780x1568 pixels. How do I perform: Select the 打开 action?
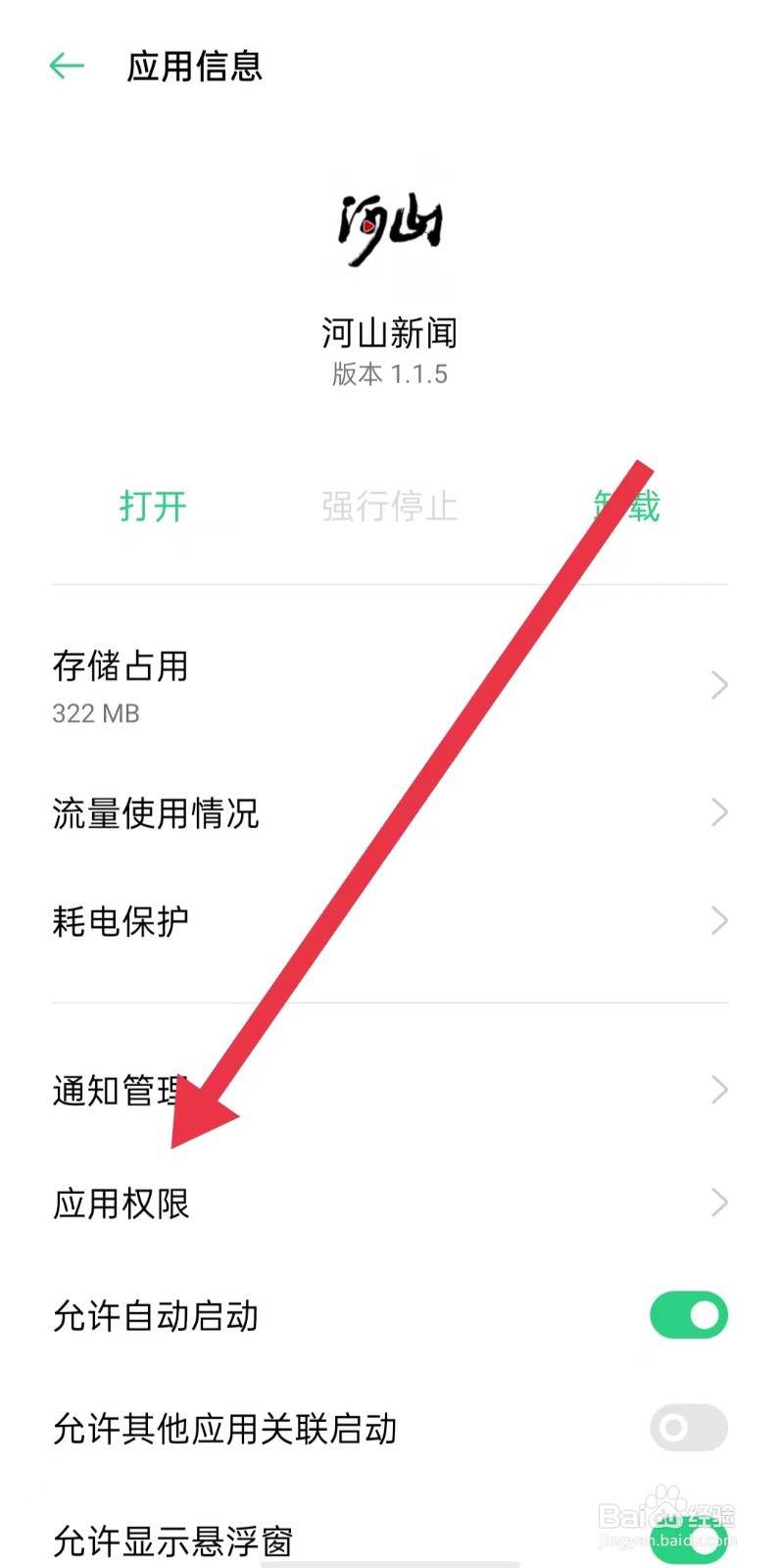tap(153, 507)
